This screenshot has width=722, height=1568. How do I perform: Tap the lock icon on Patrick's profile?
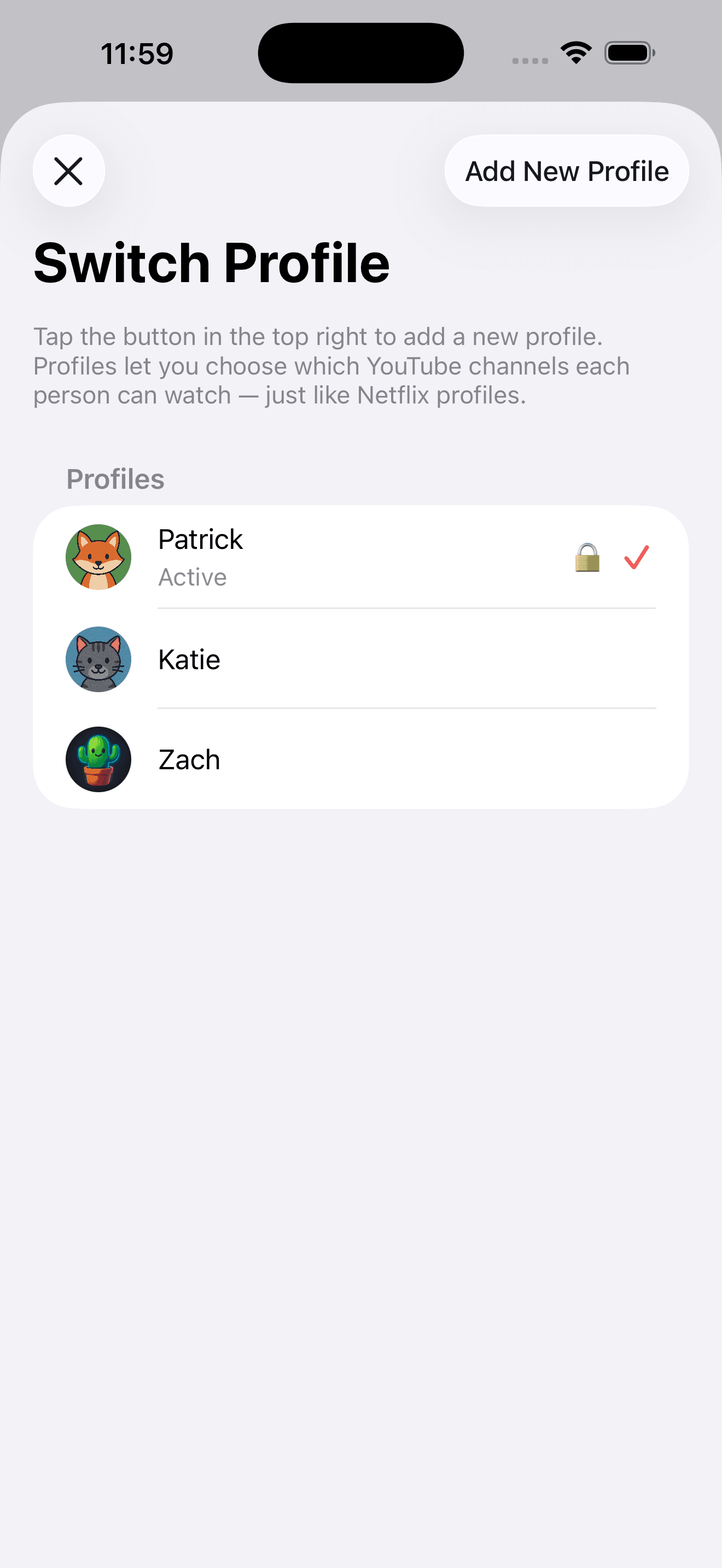(x=586, y=558)
